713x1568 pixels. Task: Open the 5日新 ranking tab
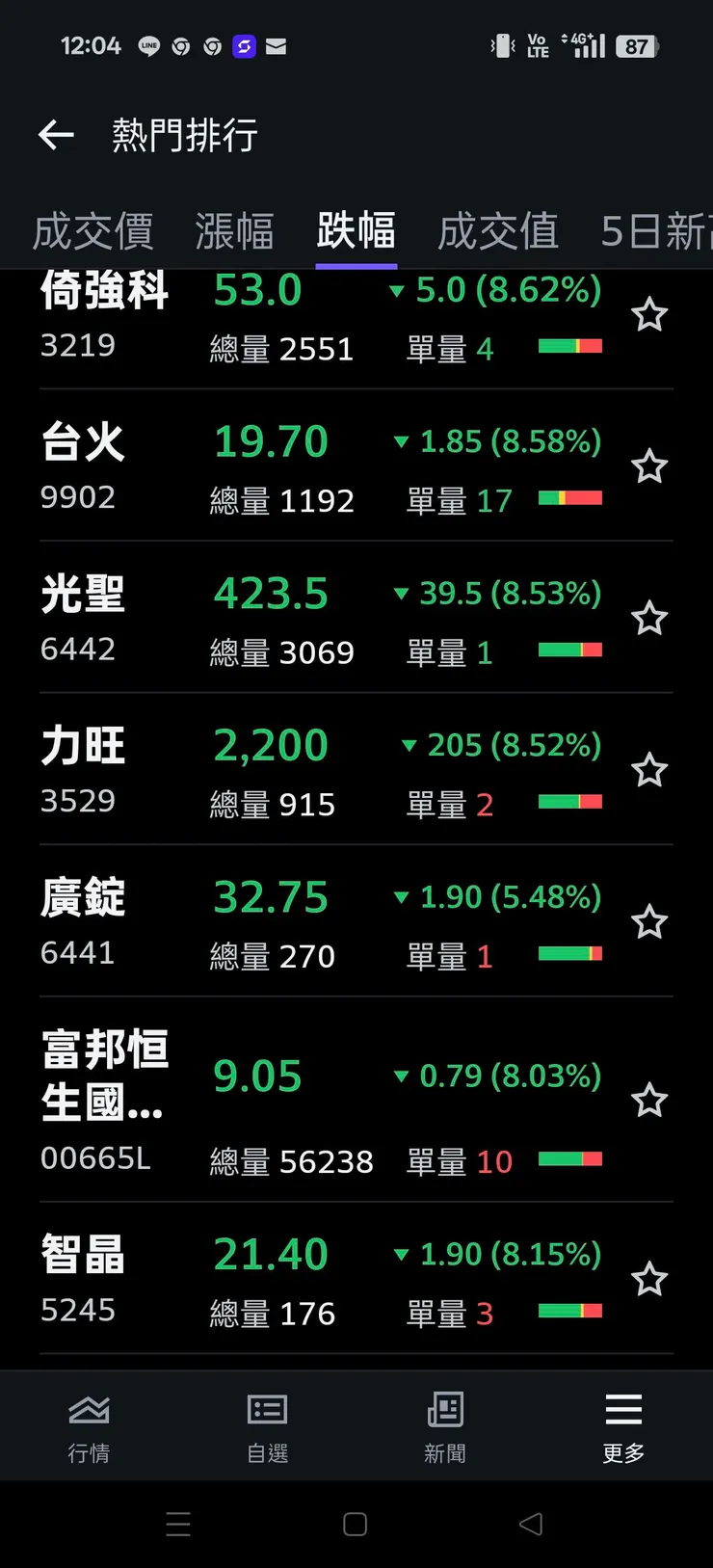(655, 231)
